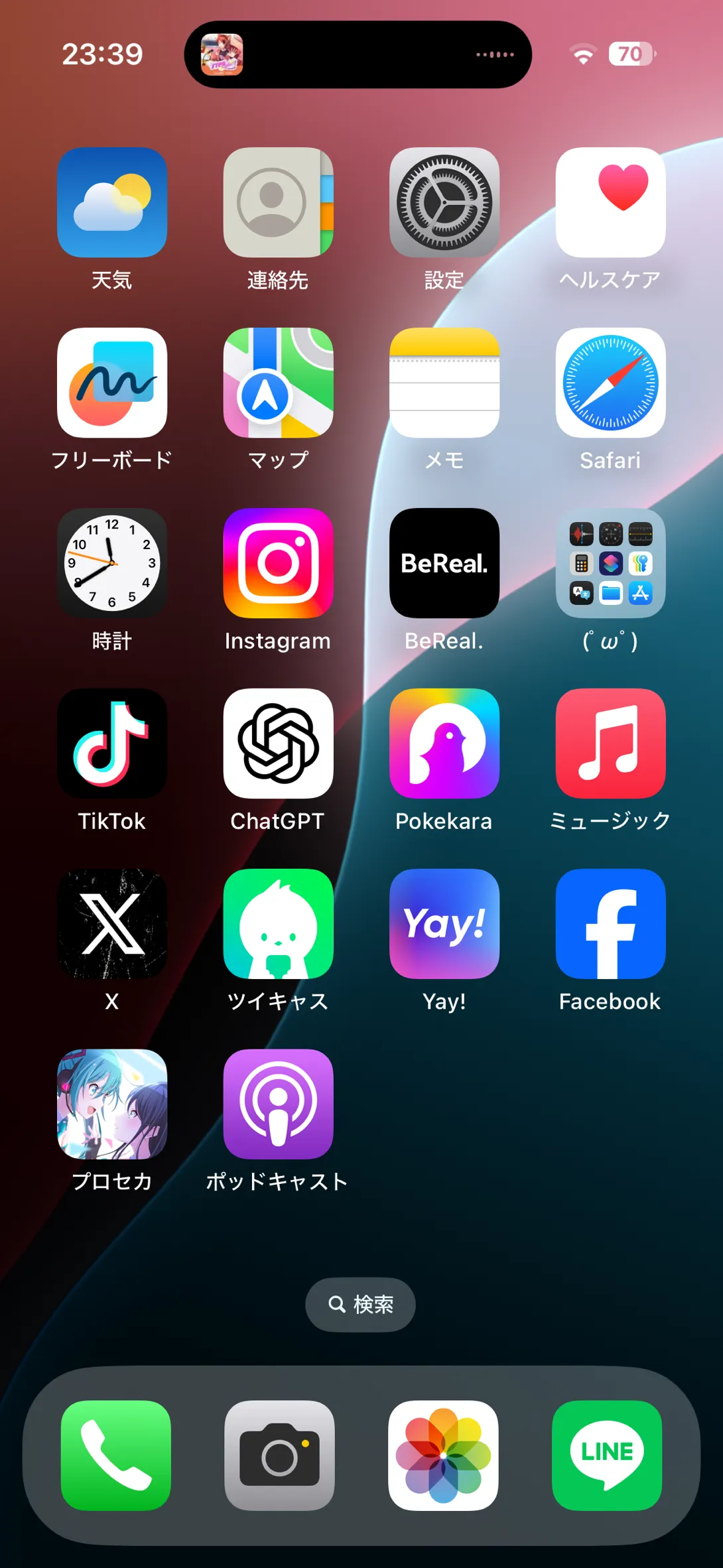Screen dimensions: 723x1568
Task: Launch Instagram
Action: point(278,563)
